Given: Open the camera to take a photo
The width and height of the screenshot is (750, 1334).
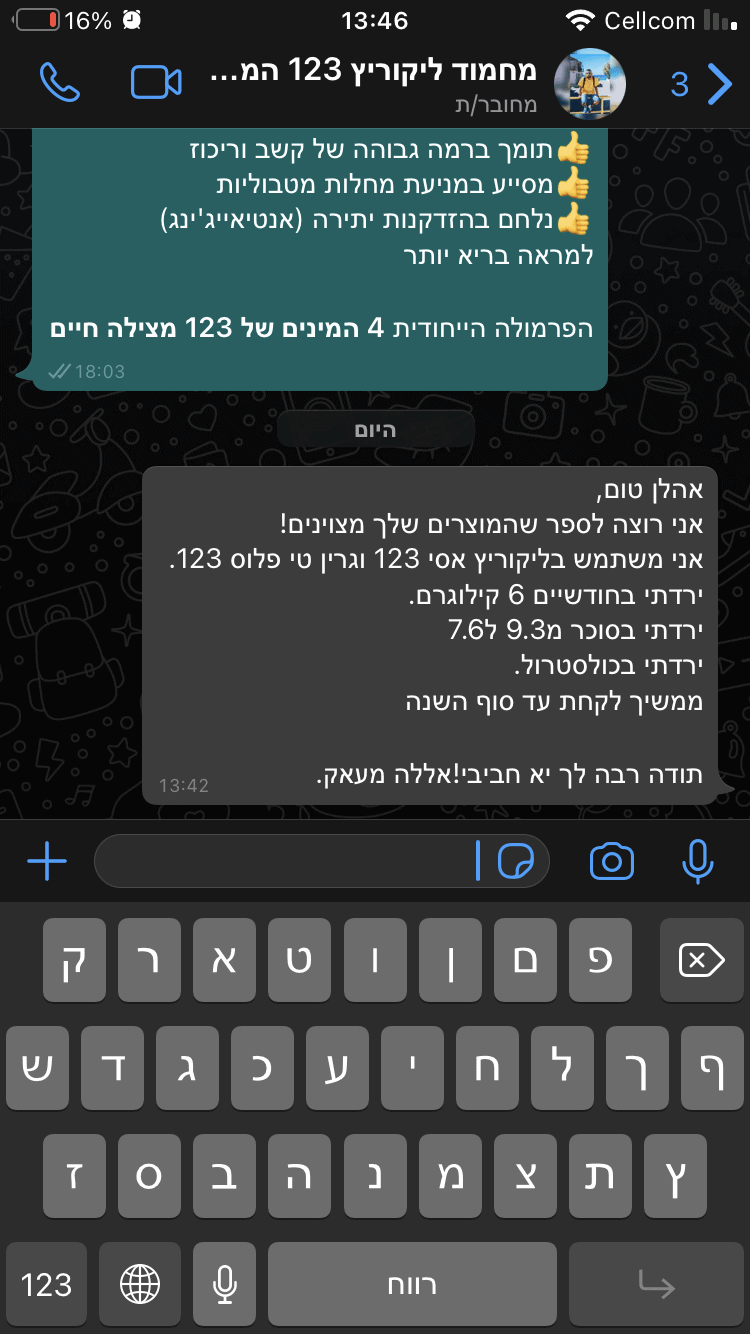Looking at the screenshot, I should pos(611,861).
